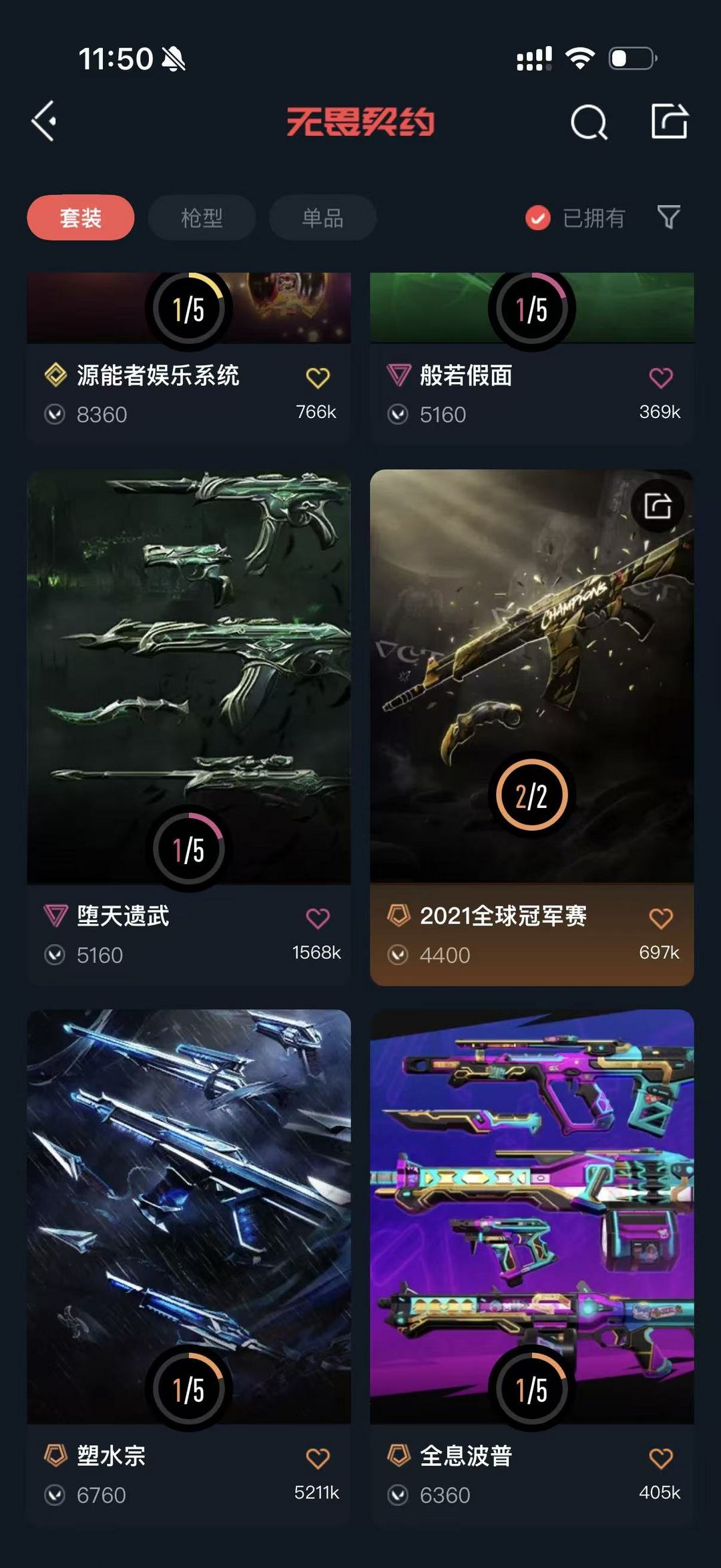Tap the heart on 2021全球冠军赛
721x1568 pixels.
(661, 918)
